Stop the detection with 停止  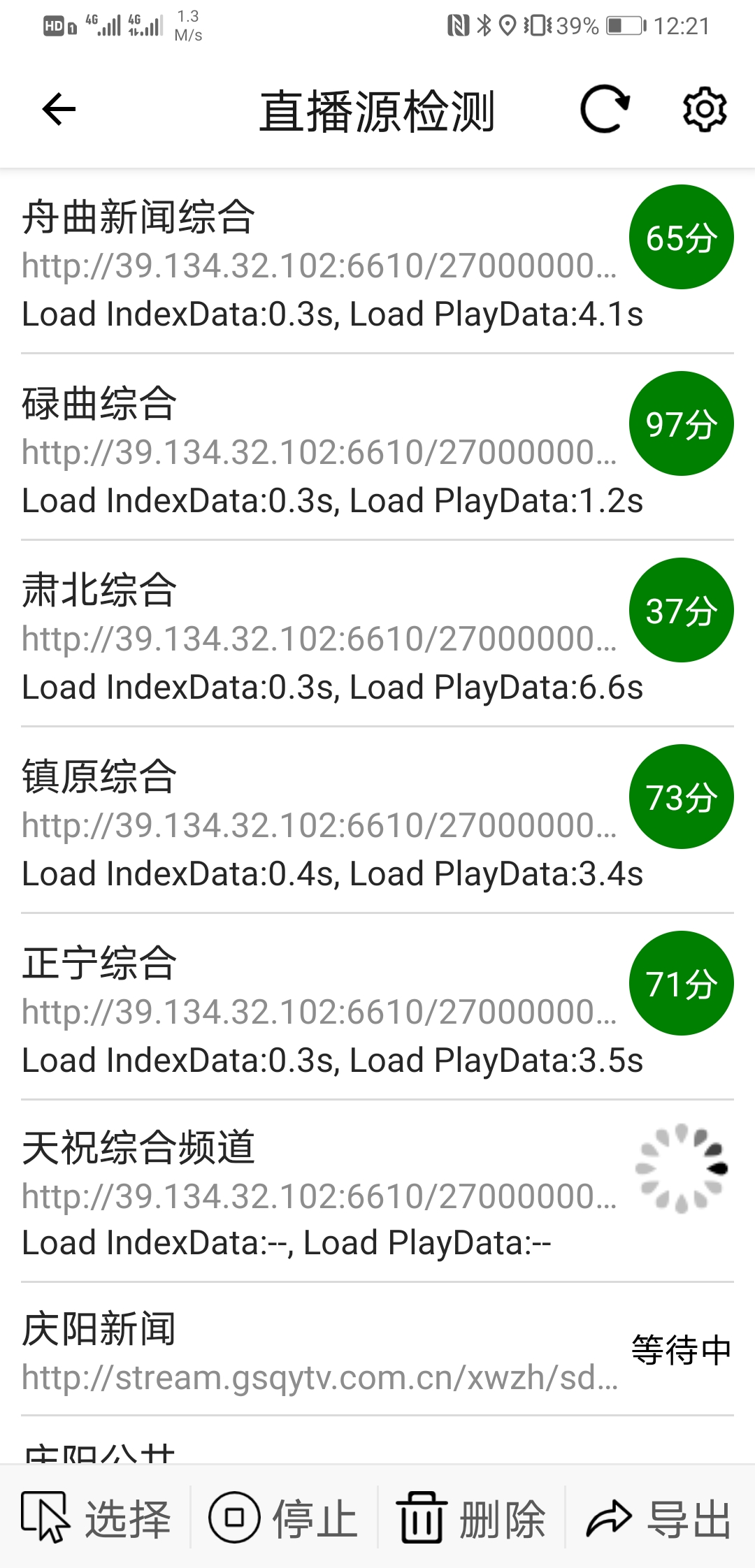coord(284,1518)
